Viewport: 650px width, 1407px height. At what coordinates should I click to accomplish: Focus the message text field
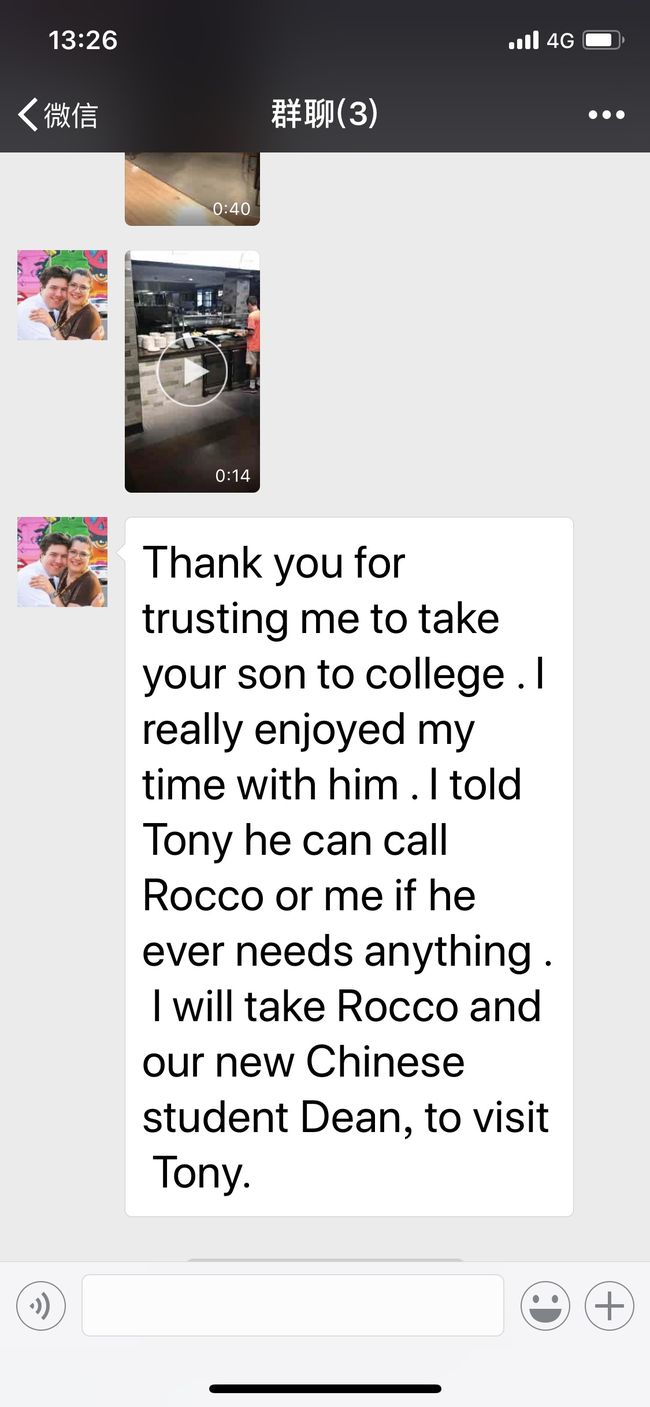(x=293, y=1305)
